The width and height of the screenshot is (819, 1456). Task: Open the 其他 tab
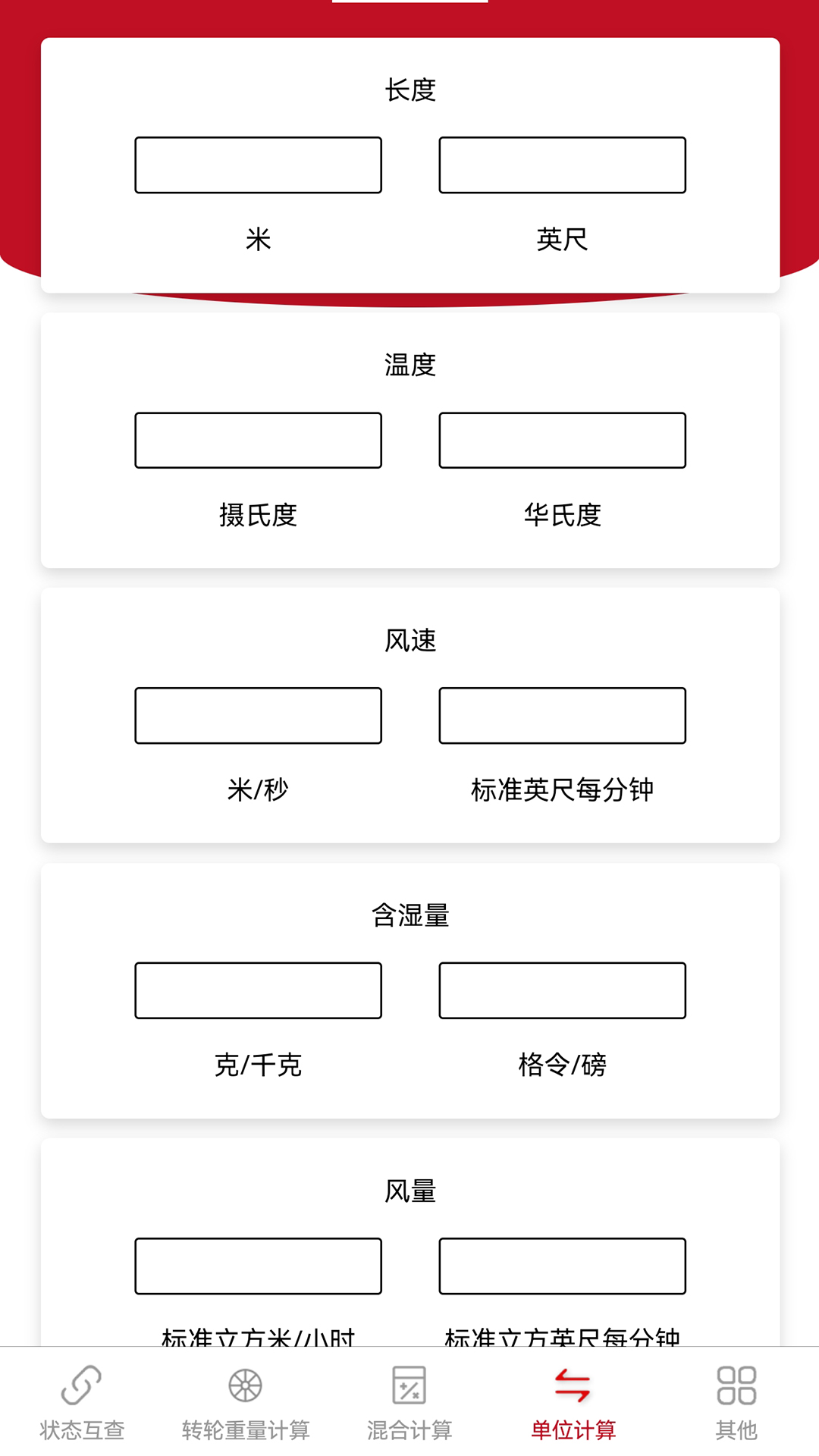(x=736, y=1403)
